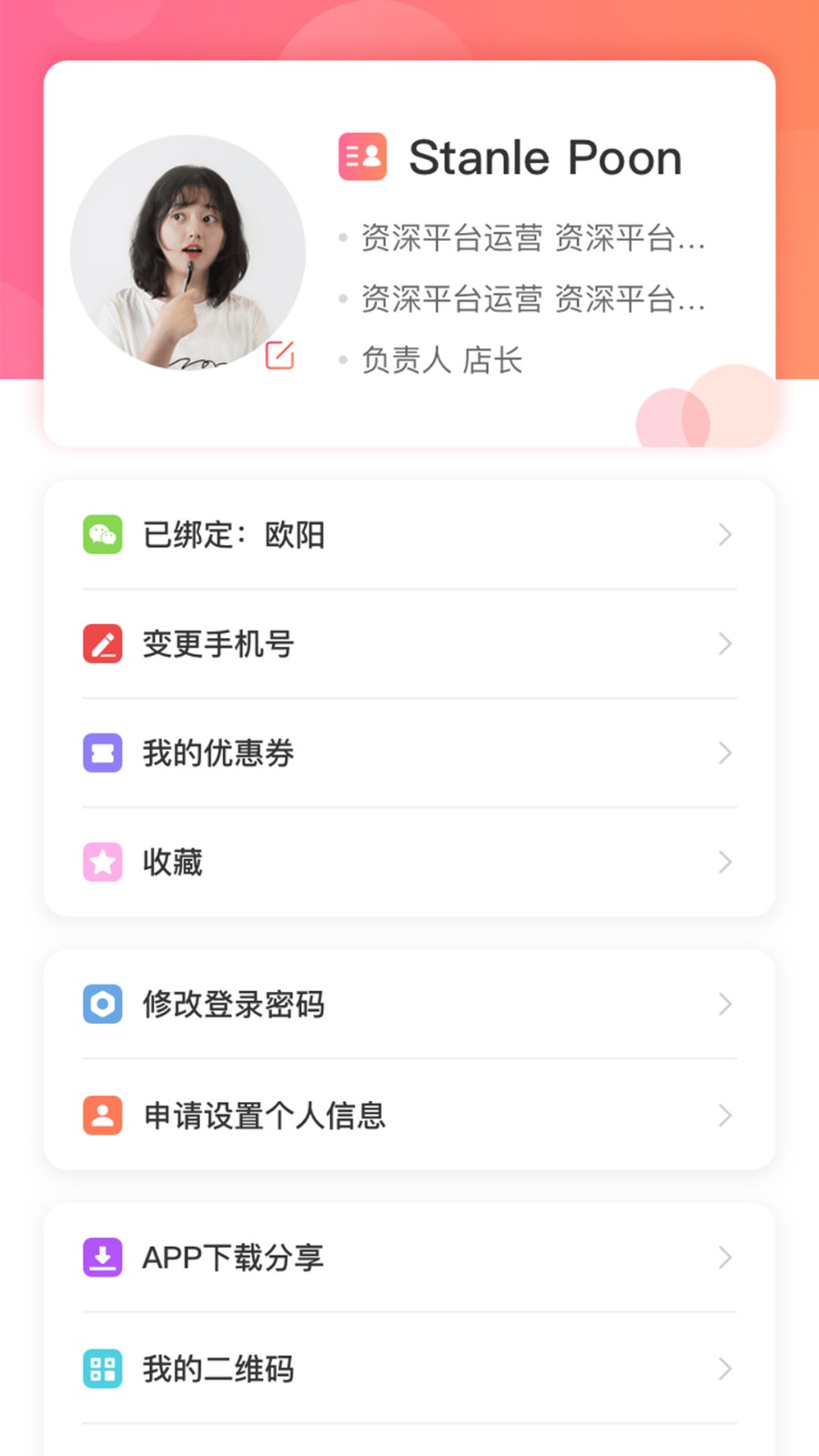Open the purple coupon icon for 我的优惠券
Screen dimensions: 819x1456
tap(102, 753)
